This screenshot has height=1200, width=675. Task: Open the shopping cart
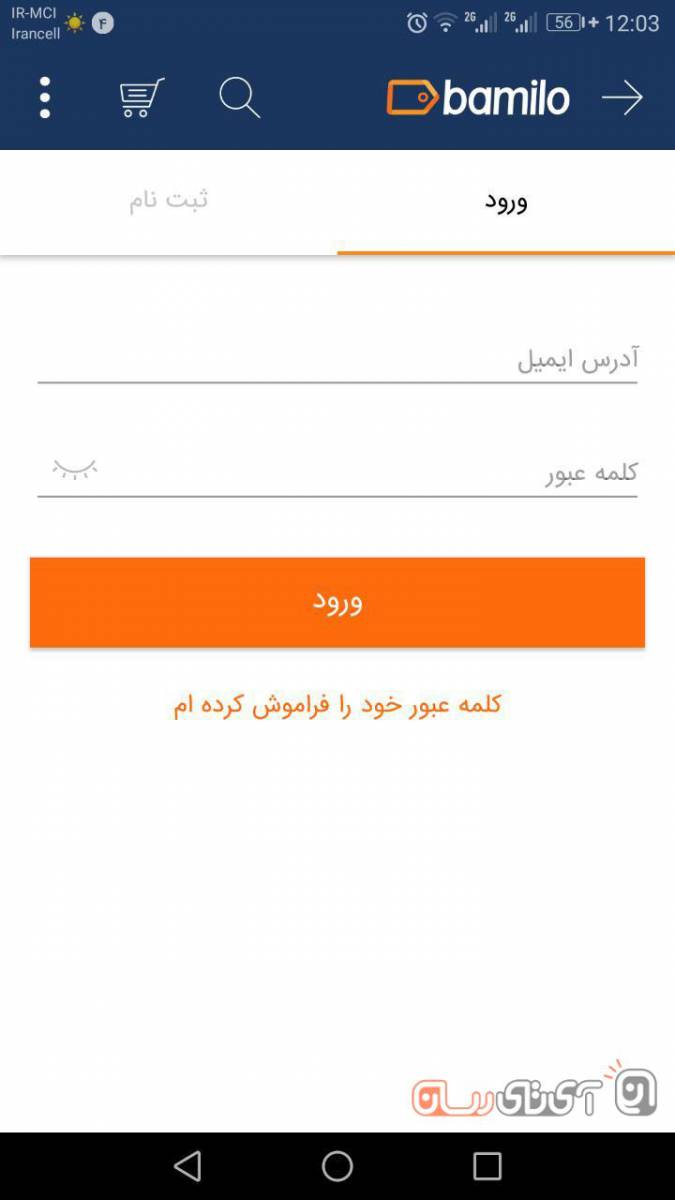point(141,98)
